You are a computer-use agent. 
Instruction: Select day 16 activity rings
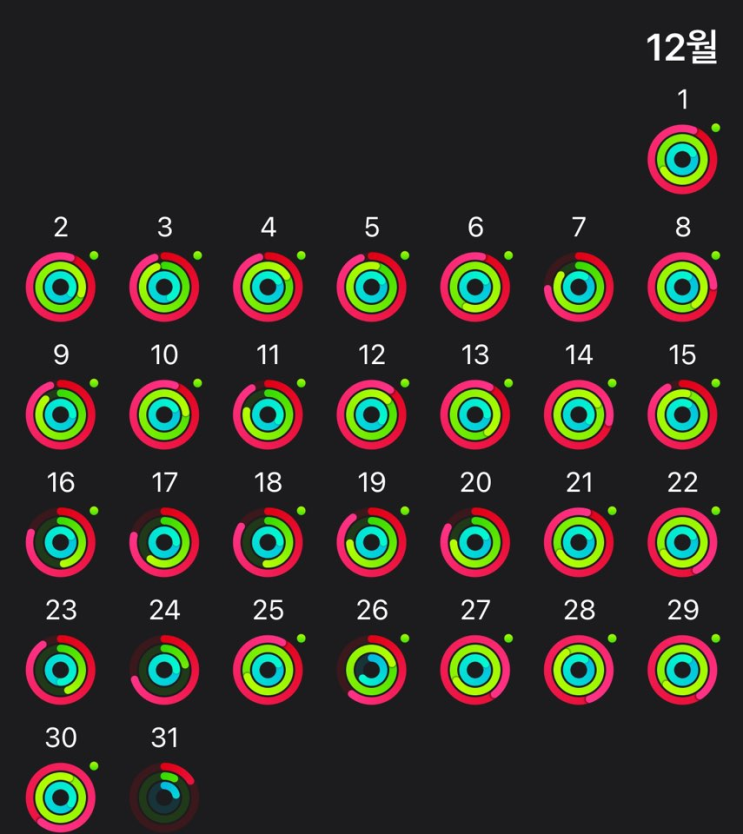61,542
